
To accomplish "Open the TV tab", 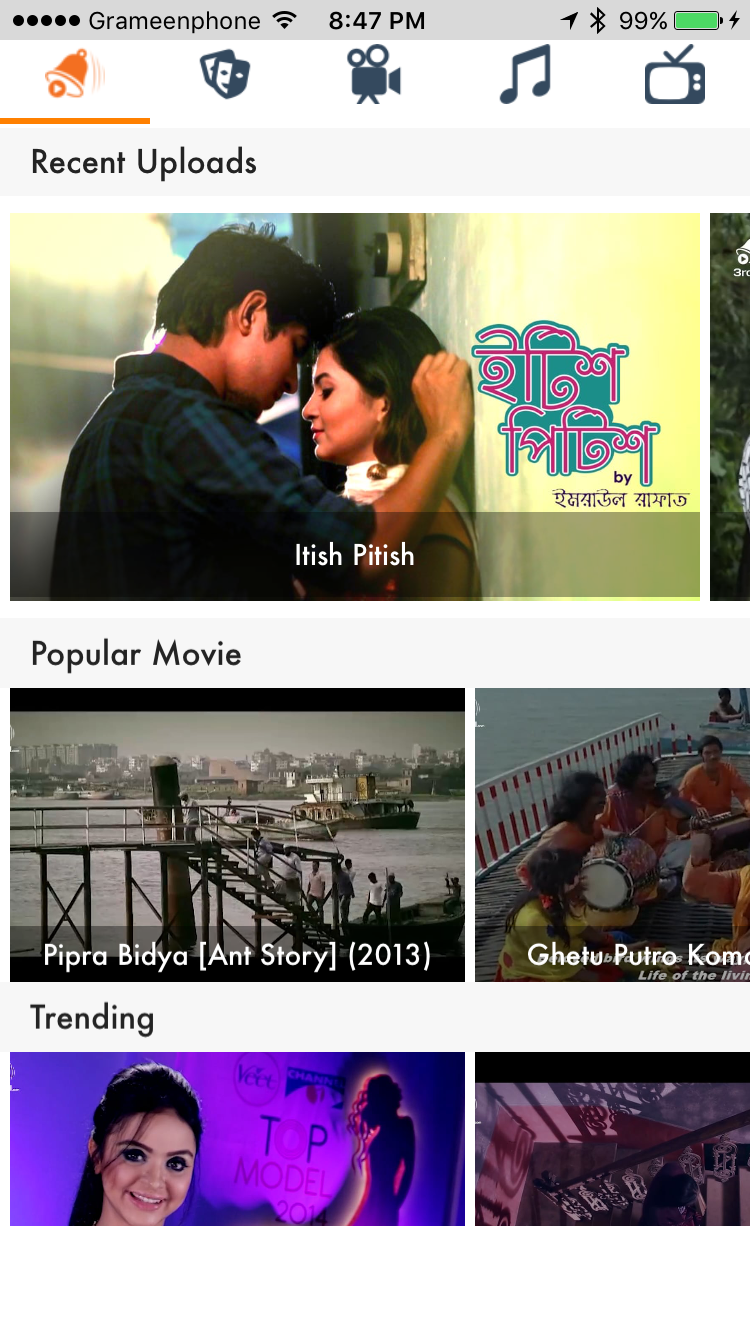I will [x=675, y=77].
